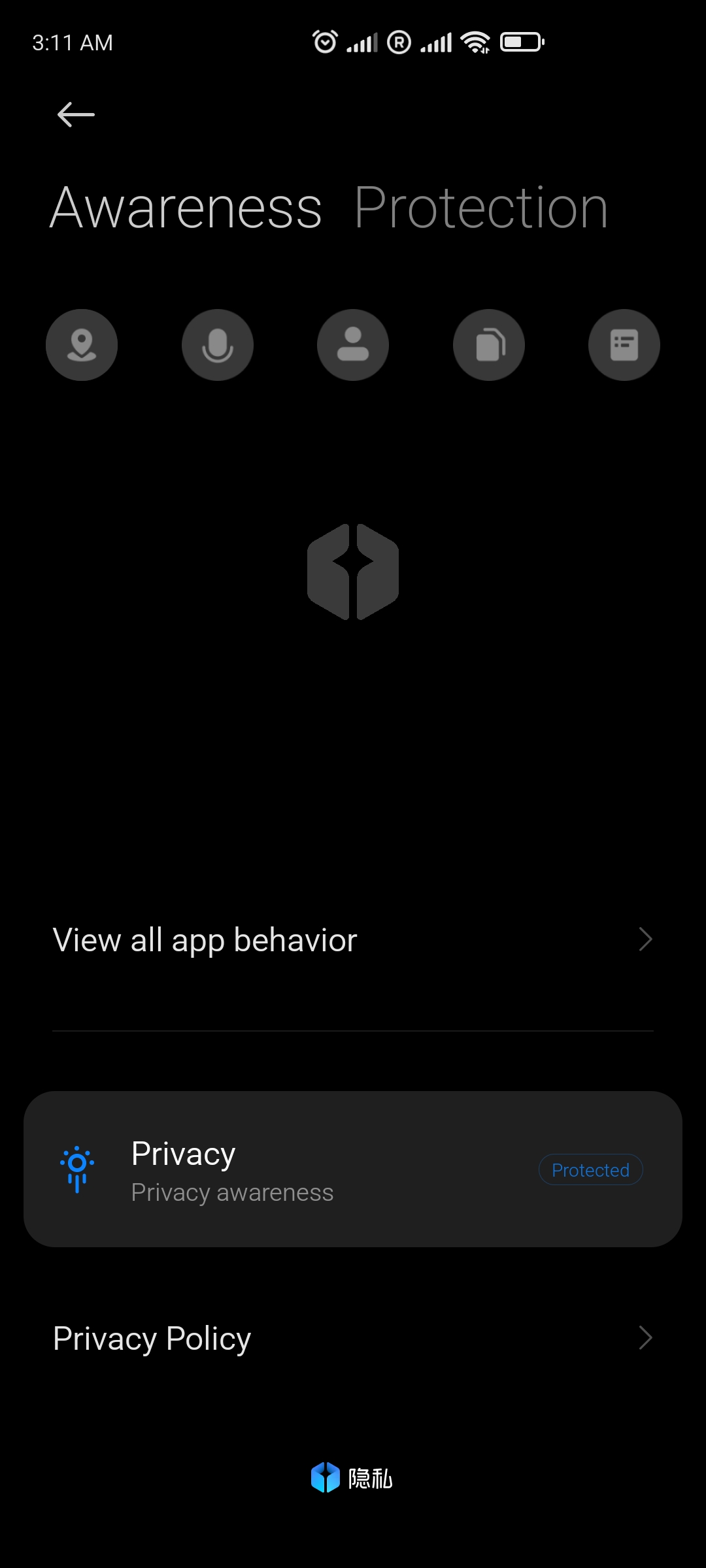Viewport: 706px width, 1568px height.
Task: Open the Privacy awareness card
Action: (x=353, y=1169)
